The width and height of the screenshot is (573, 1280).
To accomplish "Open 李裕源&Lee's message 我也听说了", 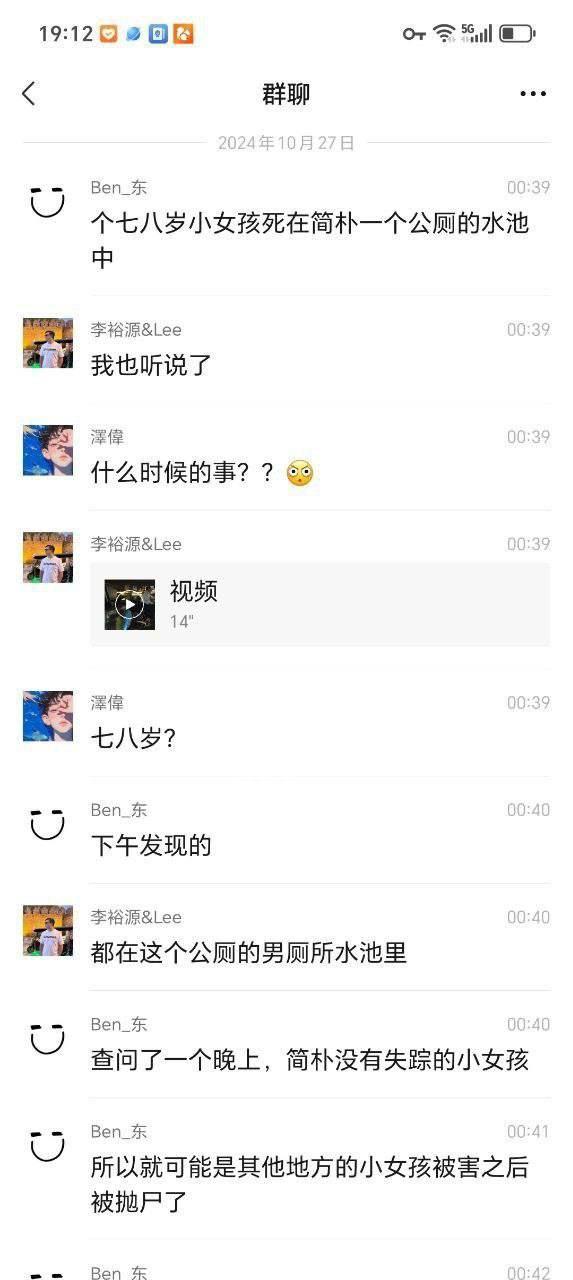I will click(151, 365).
